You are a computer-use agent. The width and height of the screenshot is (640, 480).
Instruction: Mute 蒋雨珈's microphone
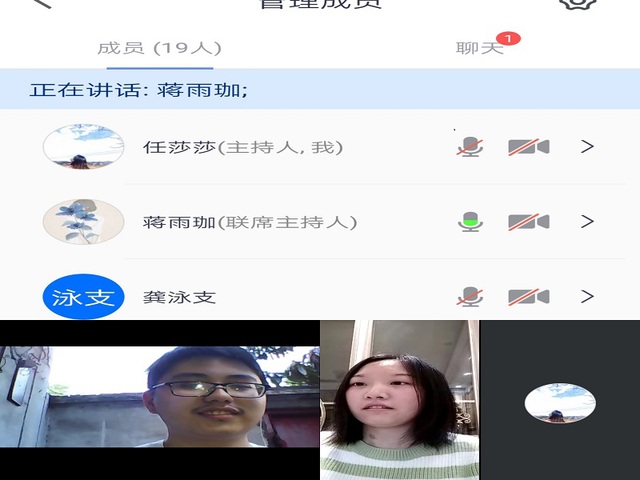point(470,221)
